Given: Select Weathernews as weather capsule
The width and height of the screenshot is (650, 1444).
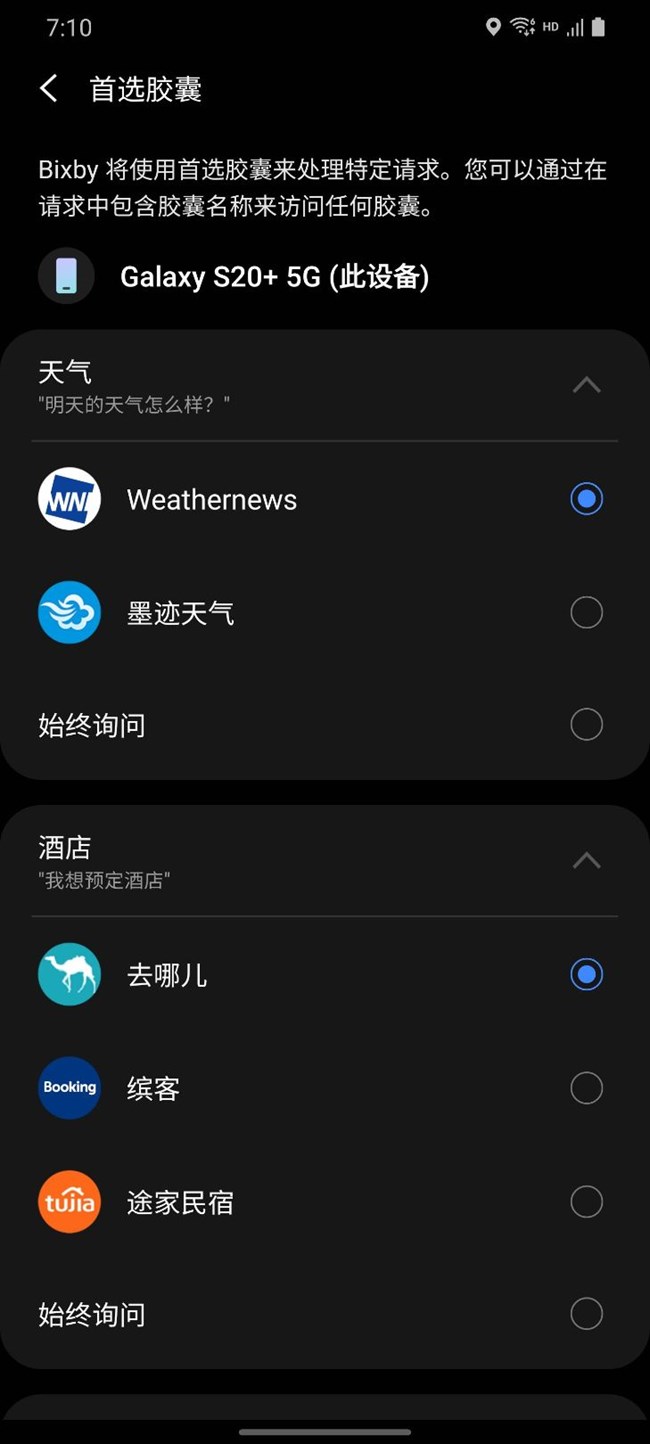Looking at the screenshot, I should click(x=586, y=499).
